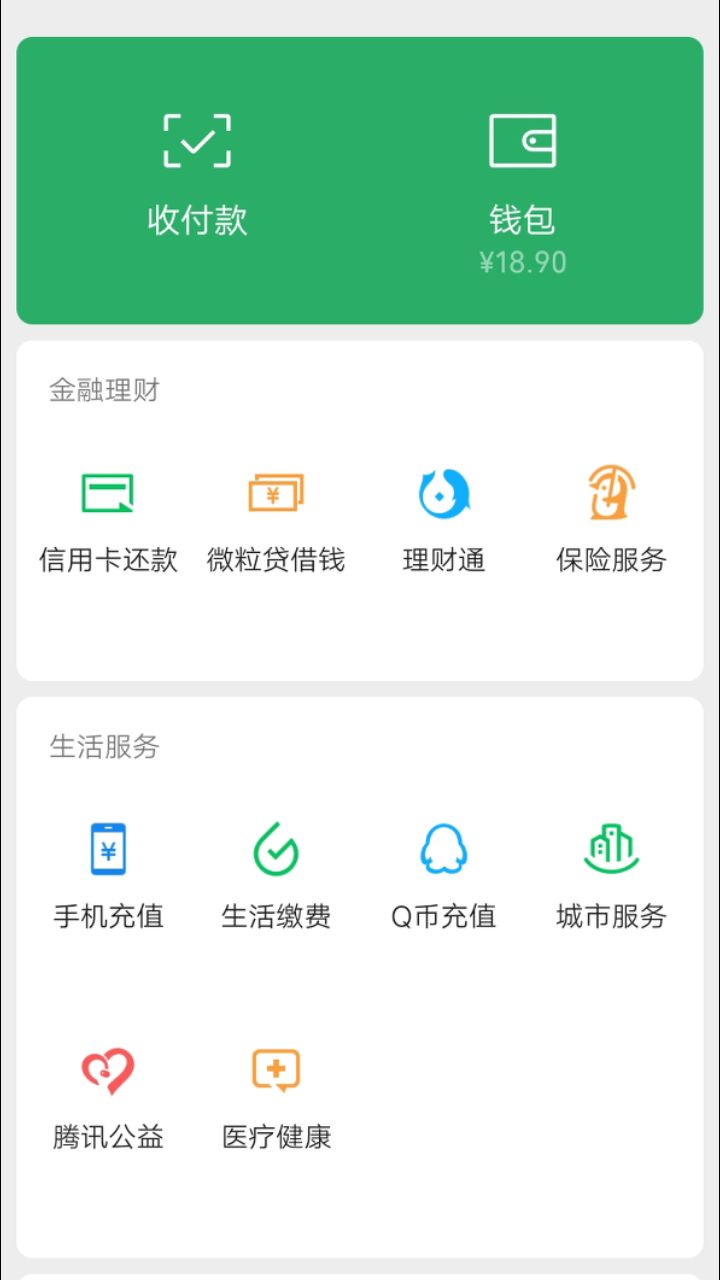Screen dimensions: 720x1280
Task: Tap the 信用卡还款 label below its icon
Action: coord(106,560)
